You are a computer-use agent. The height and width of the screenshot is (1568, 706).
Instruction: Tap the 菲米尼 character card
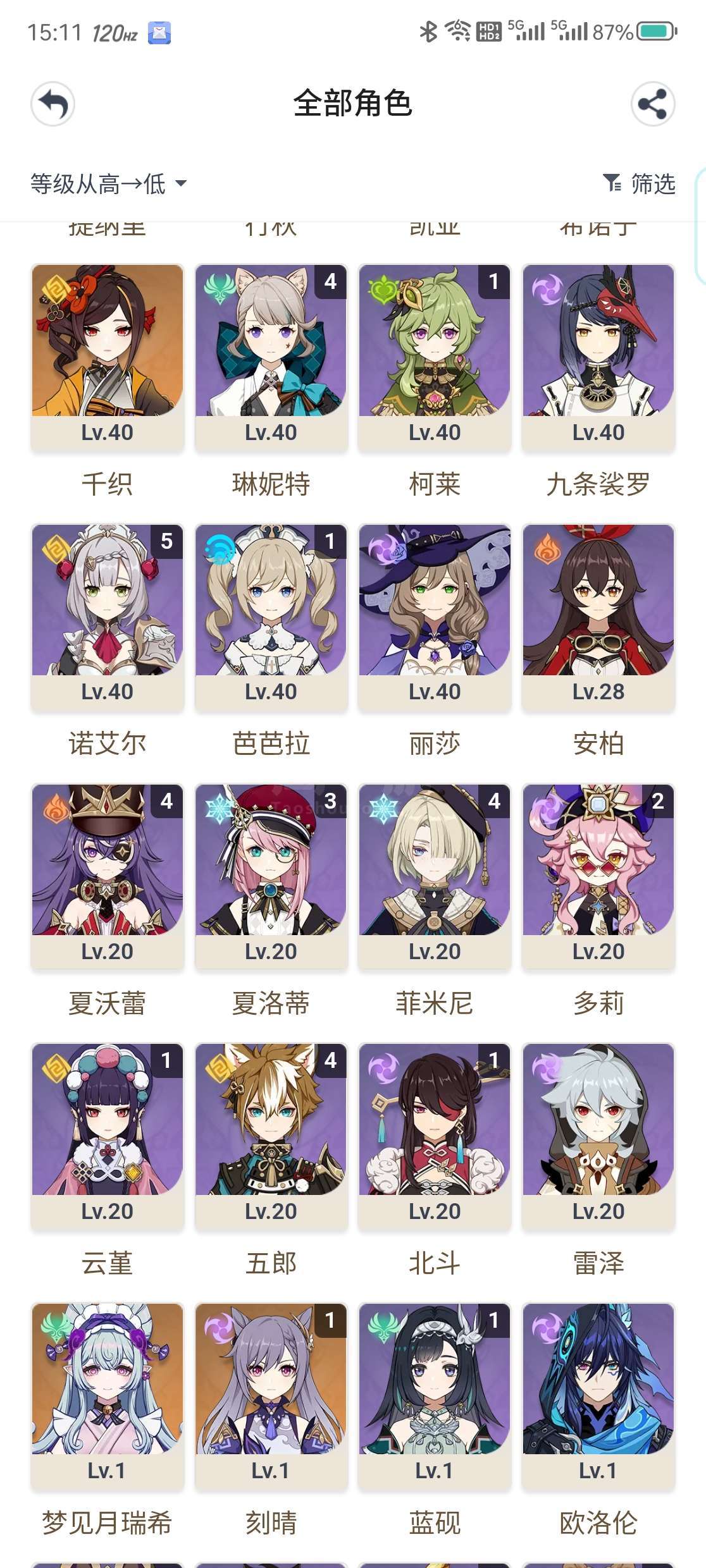point(435,877)
